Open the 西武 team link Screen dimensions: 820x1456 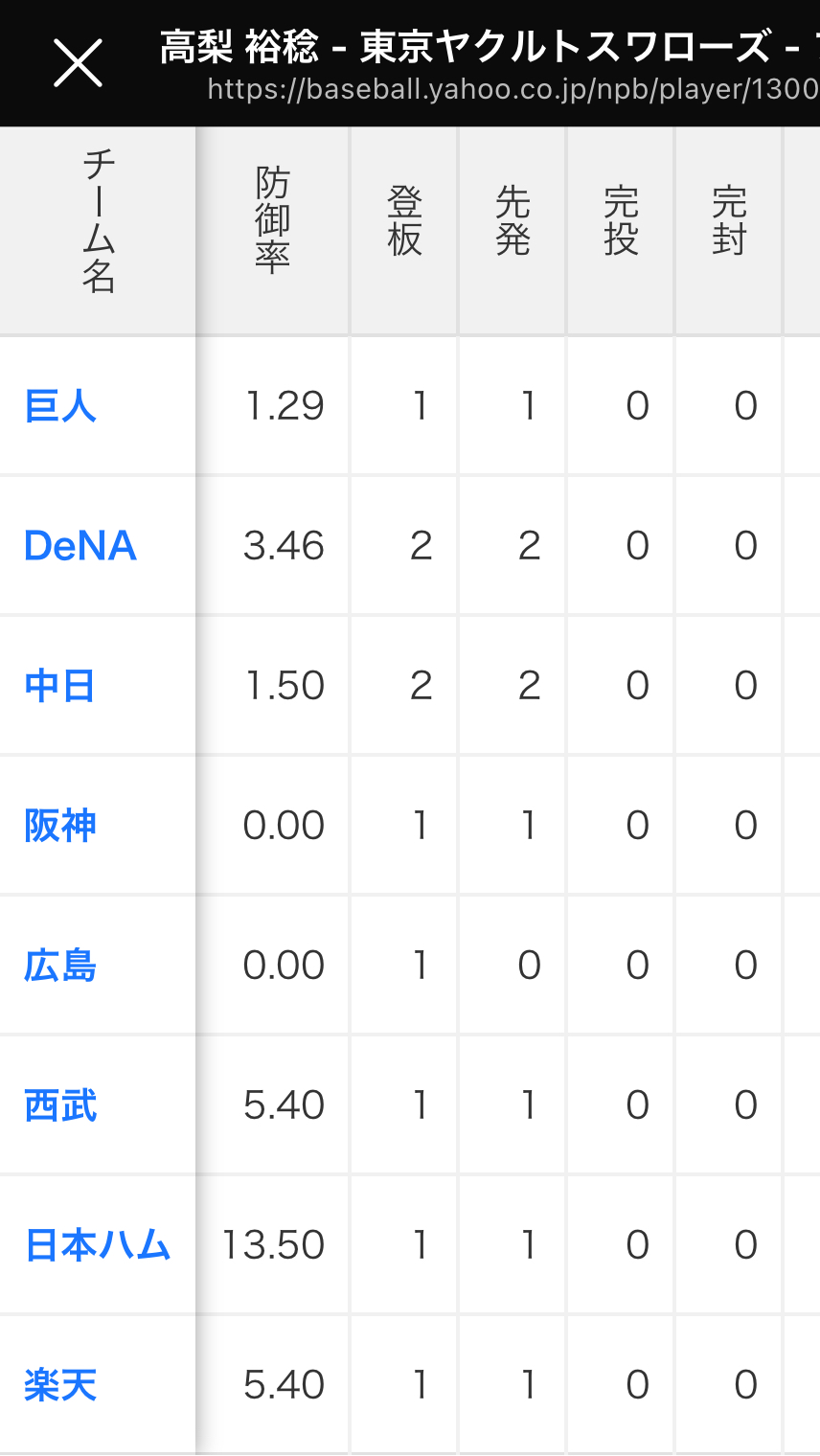pos(60,1105)
